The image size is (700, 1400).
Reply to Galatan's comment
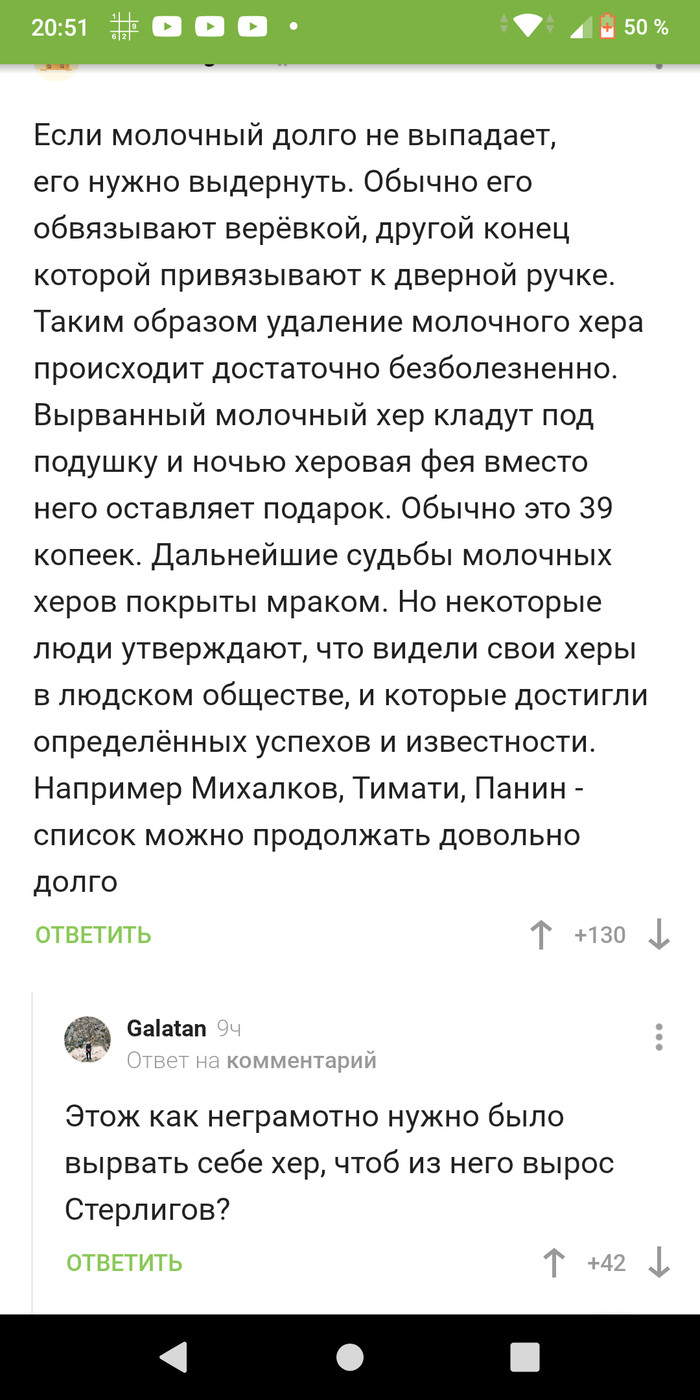point(124,1263)
